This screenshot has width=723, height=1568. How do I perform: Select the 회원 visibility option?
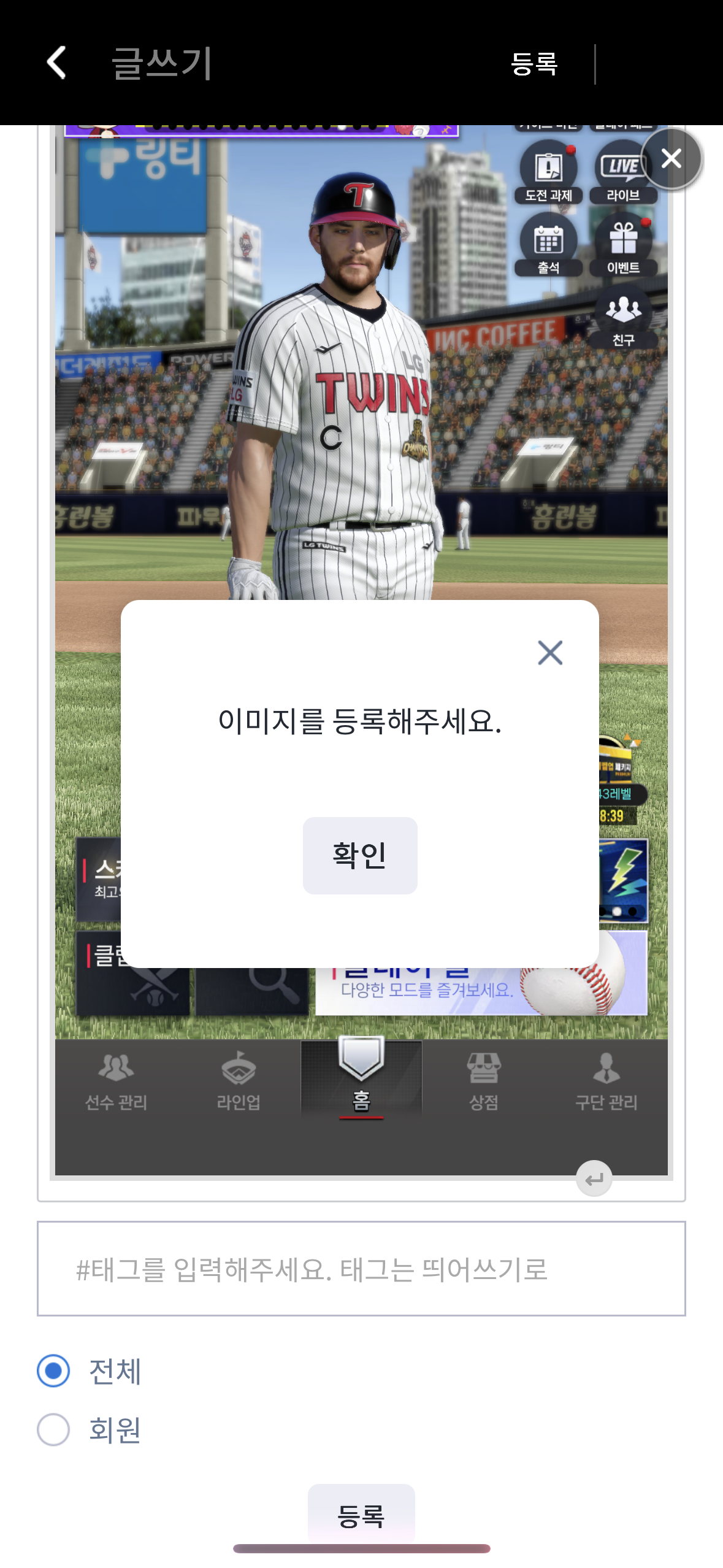[54, 1429]
